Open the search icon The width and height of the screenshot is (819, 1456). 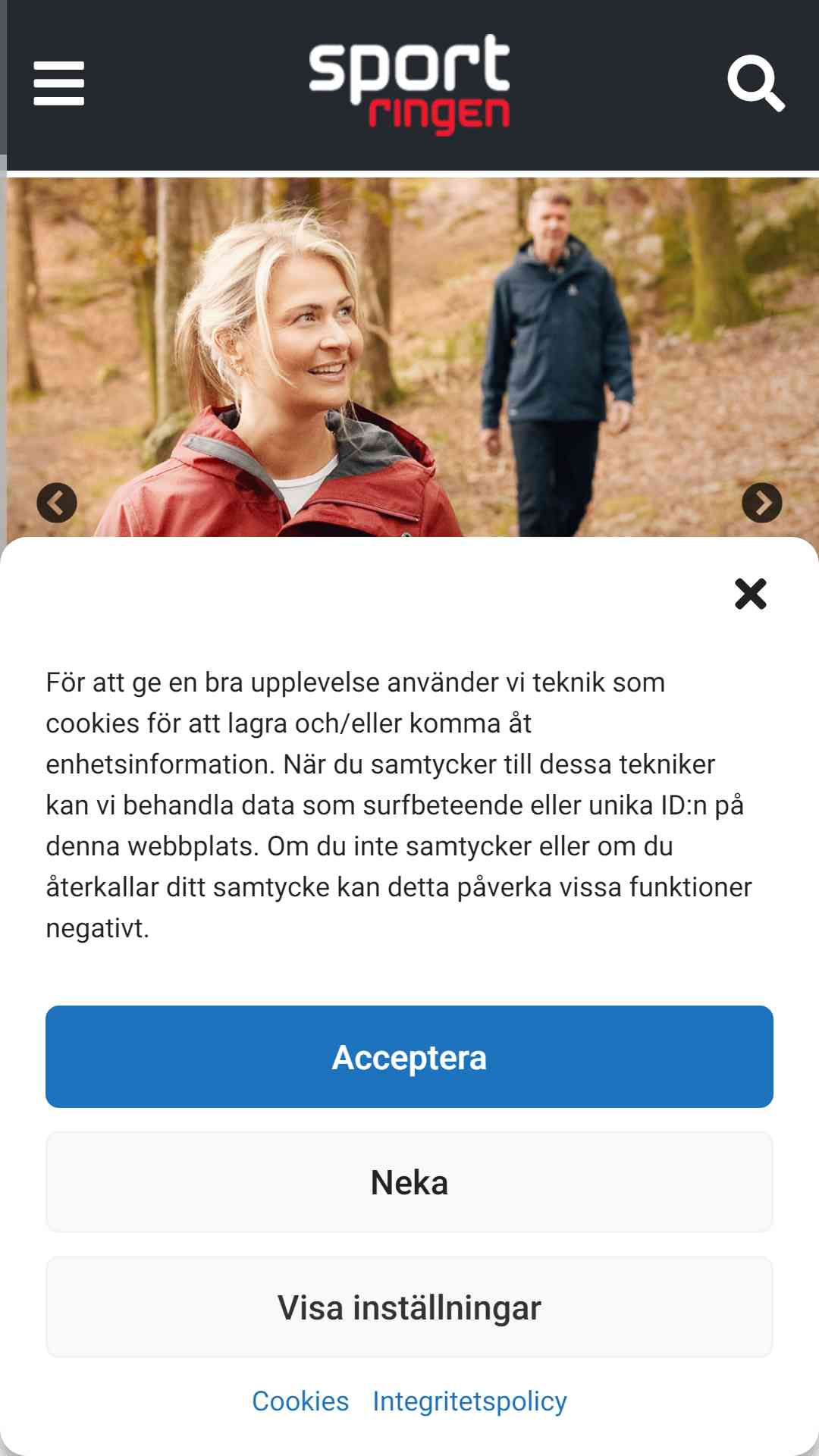click(x=755, y=83)
